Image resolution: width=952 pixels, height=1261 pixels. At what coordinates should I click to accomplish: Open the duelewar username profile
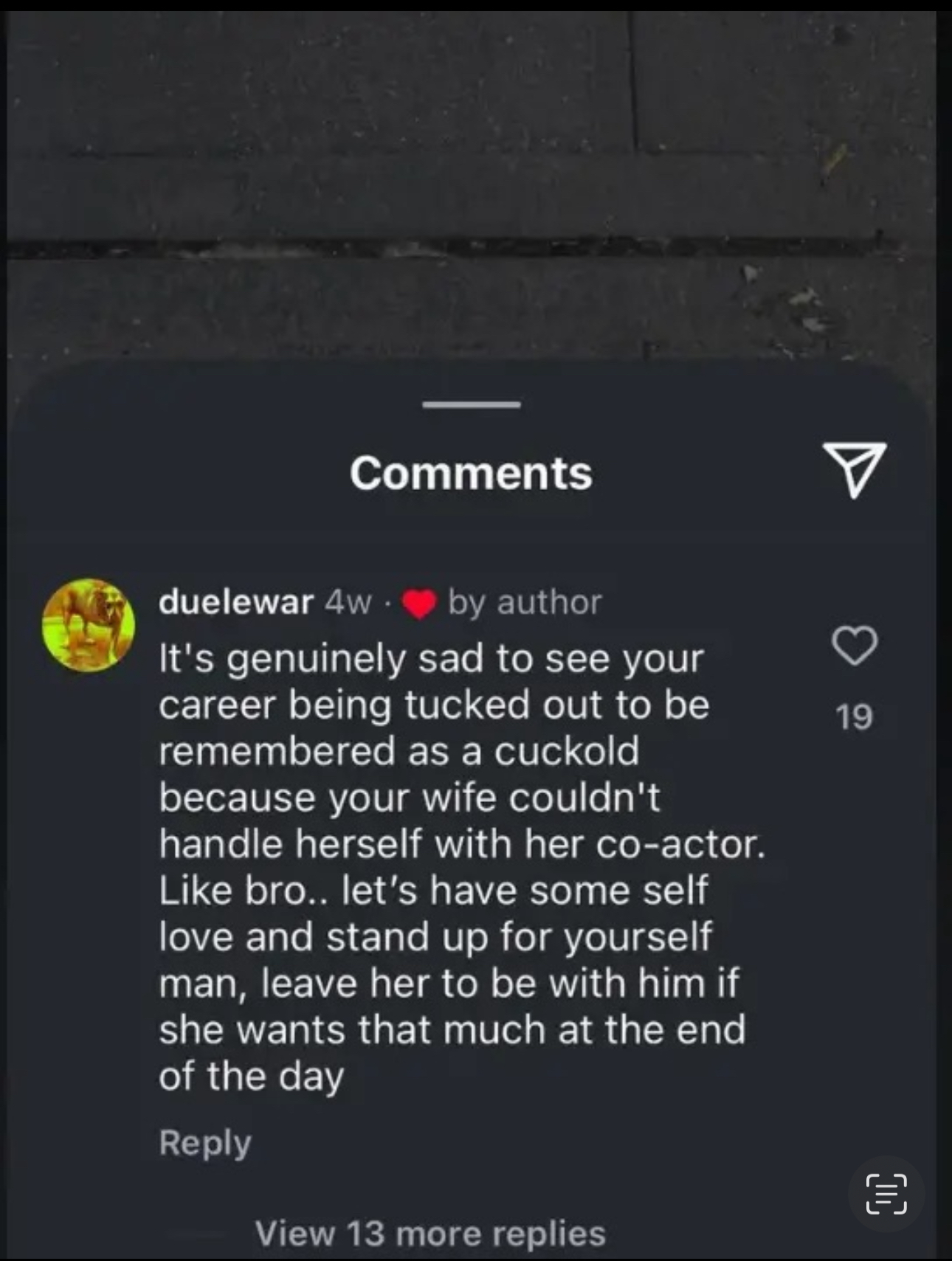coord(236,602)
